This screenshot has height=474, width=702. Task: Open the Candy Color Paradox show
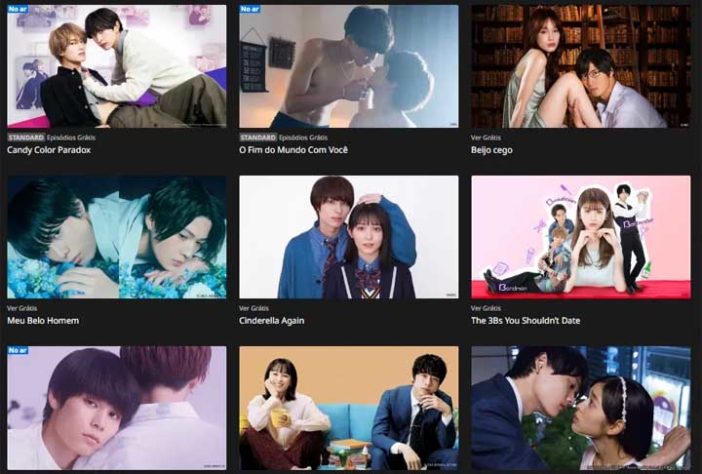(117, 67)
